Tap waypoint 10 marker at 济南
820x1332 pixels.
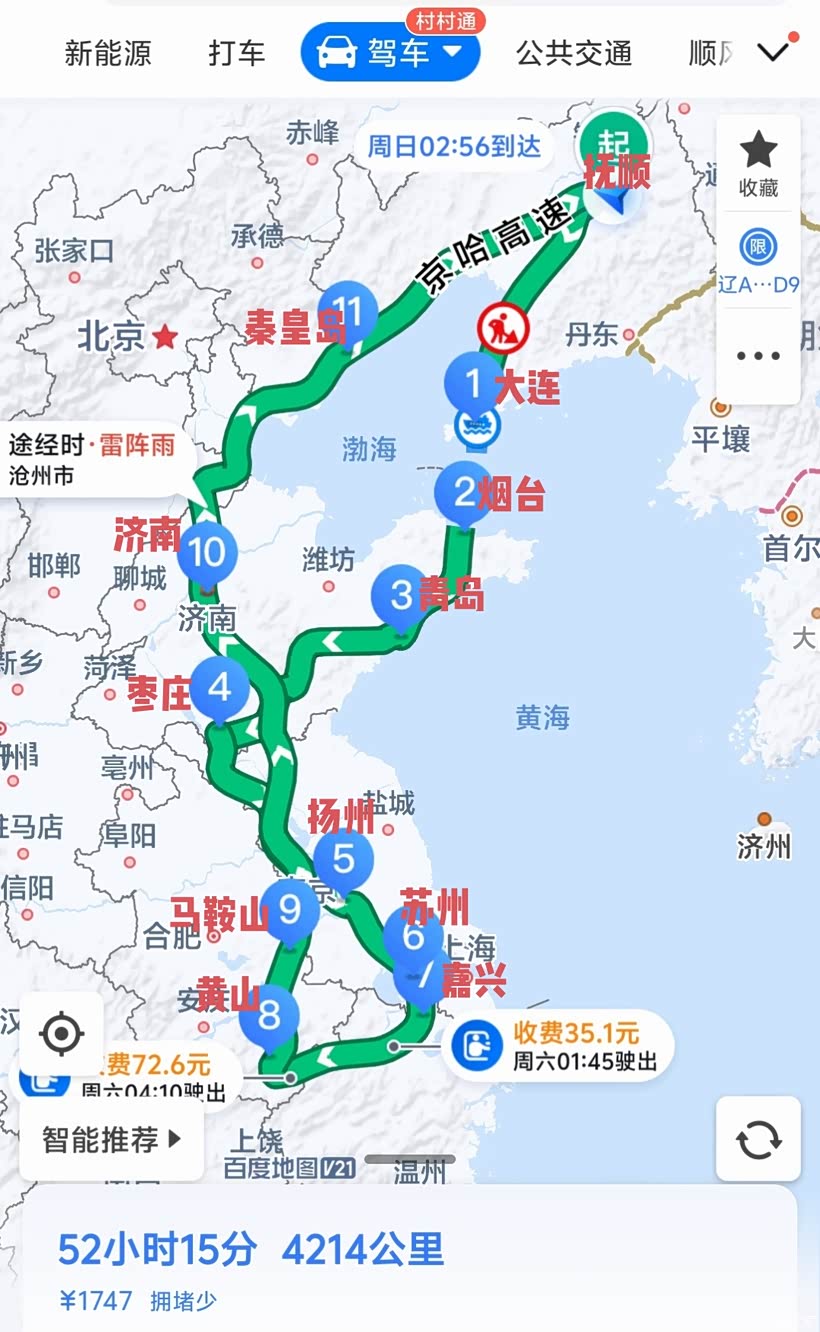click(208, 552)
